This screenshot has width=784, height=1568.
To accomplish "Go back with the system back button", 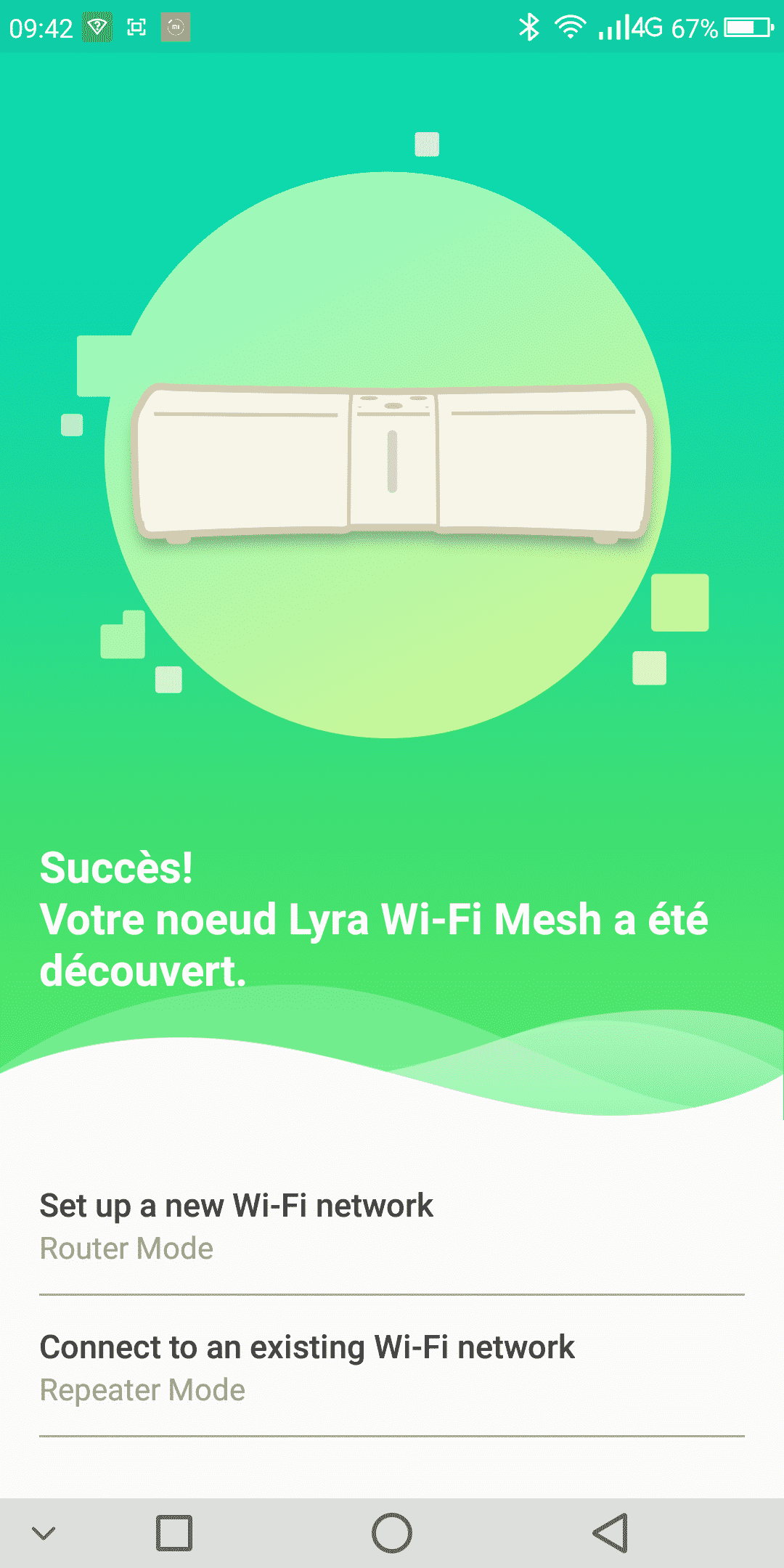I will [x=611, y=1533].
